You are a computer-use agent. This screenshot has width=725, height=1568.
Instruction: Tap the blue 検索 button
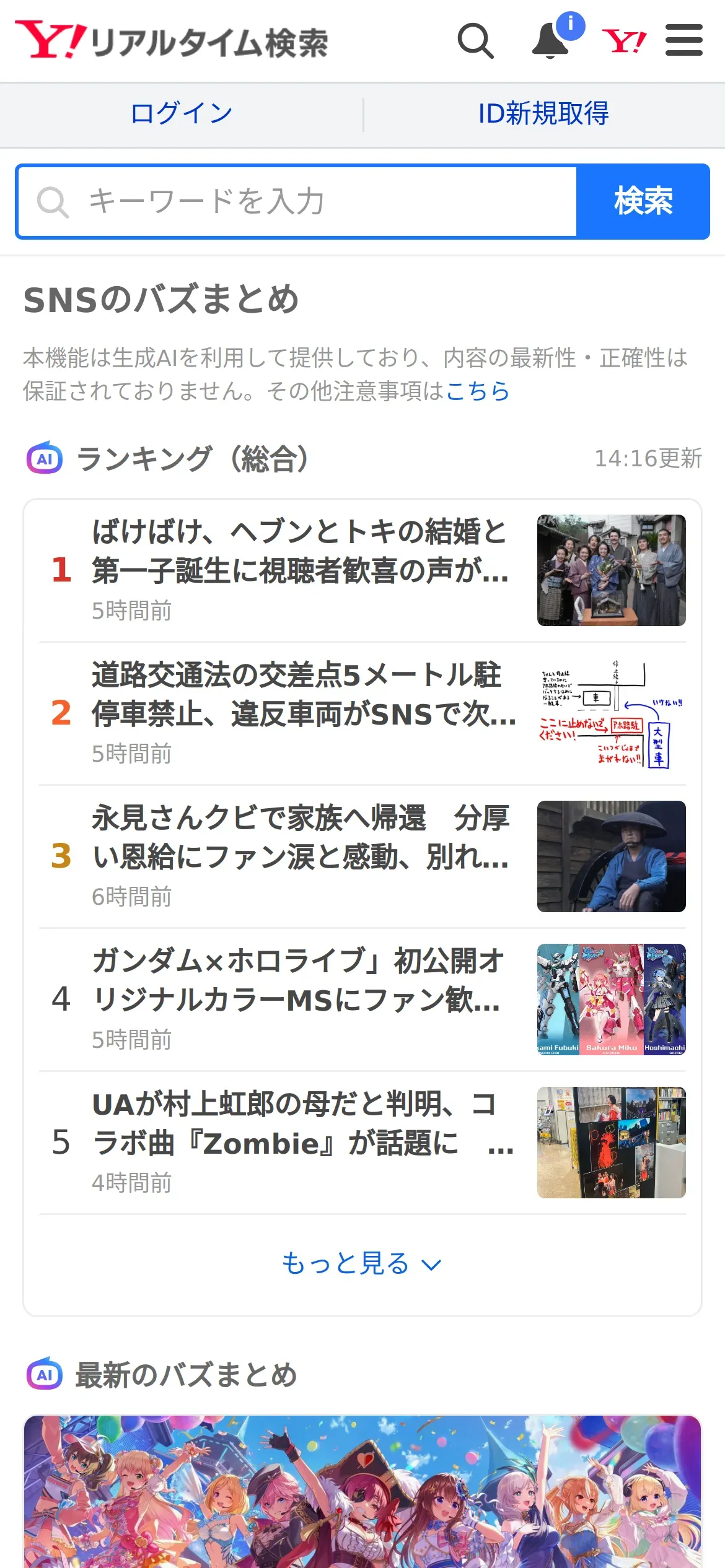[x=643, y=202]
